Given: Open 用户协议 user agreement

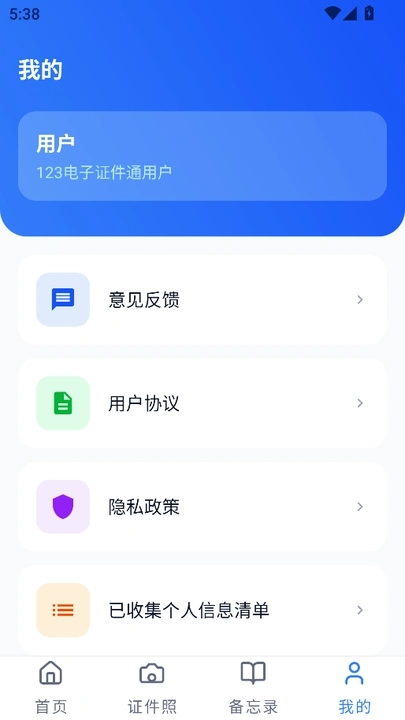Looking at the screenshot, I should click(202, 403).
